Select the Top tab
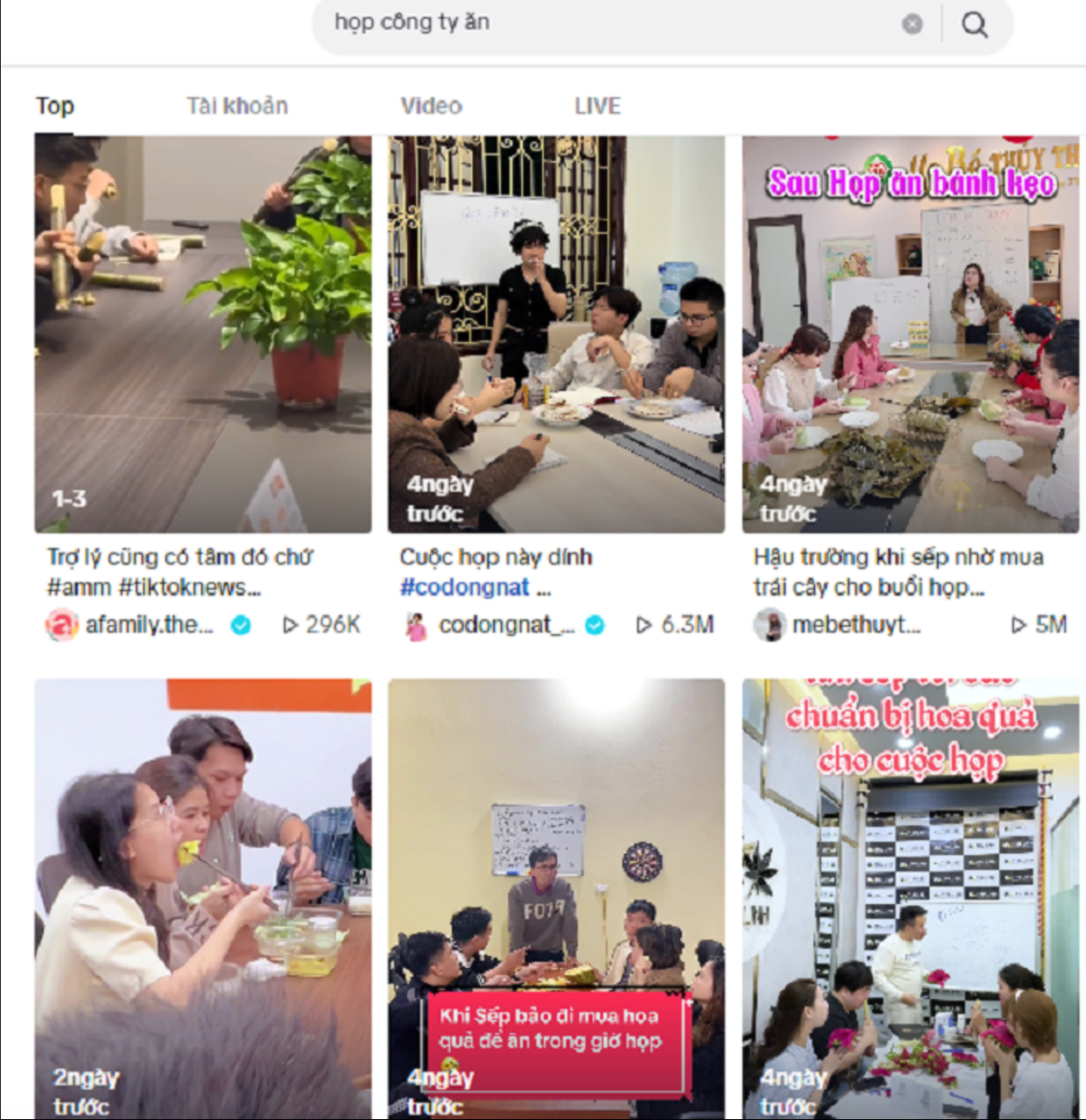 point(55,106)
